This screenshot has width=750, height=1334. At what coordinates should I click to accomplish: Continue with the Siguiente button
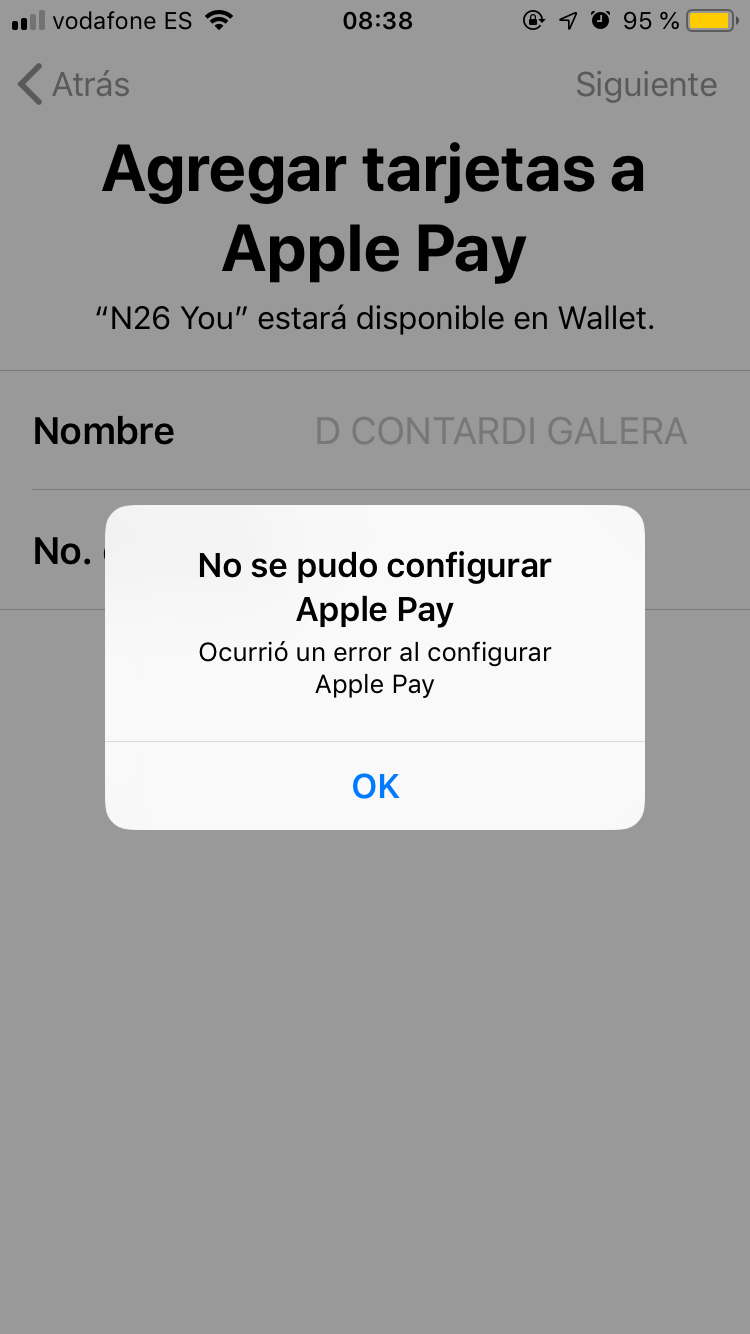coord(646,85)
